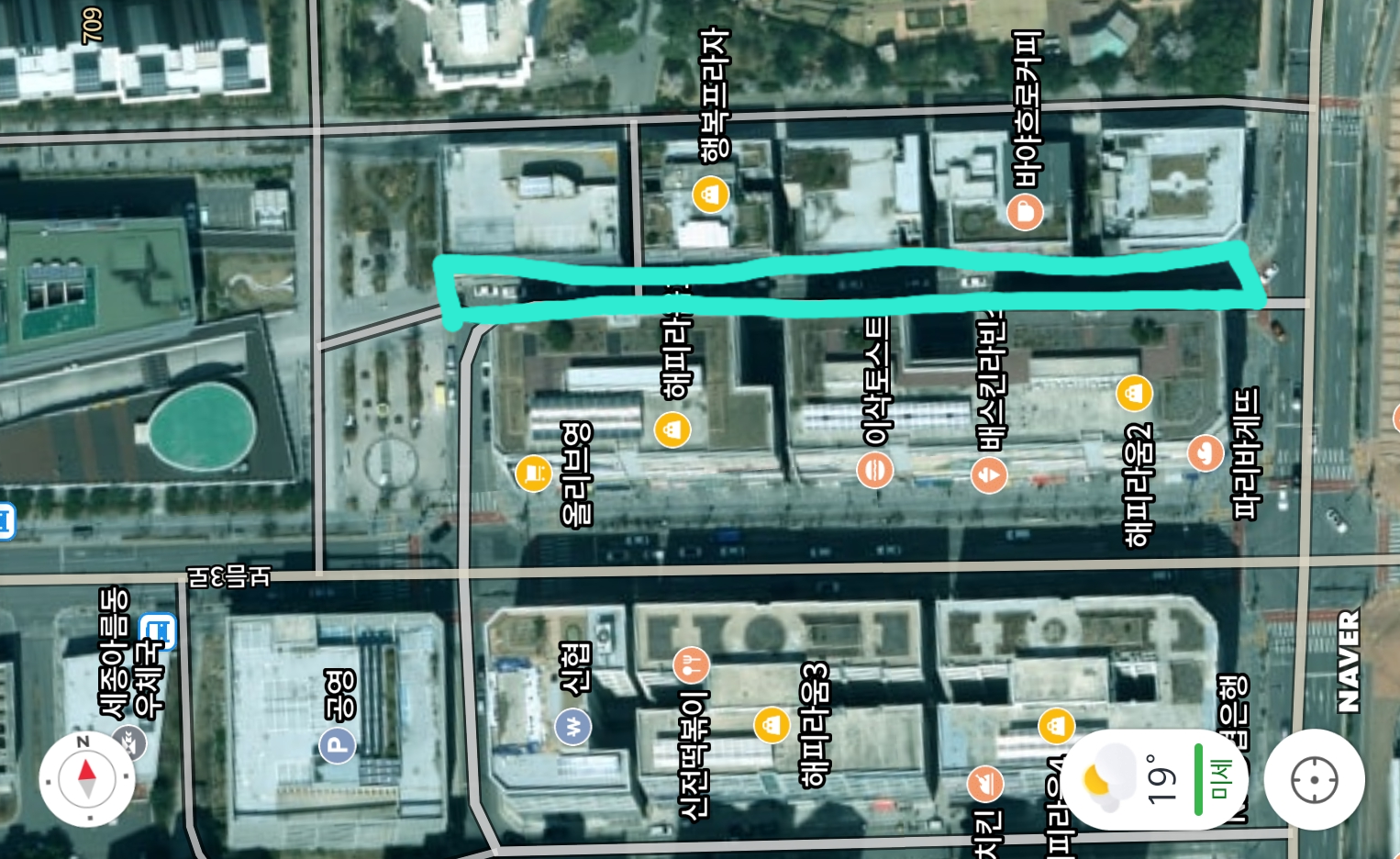Select the 배스킨라빈스 marker

tap(989, 474)
